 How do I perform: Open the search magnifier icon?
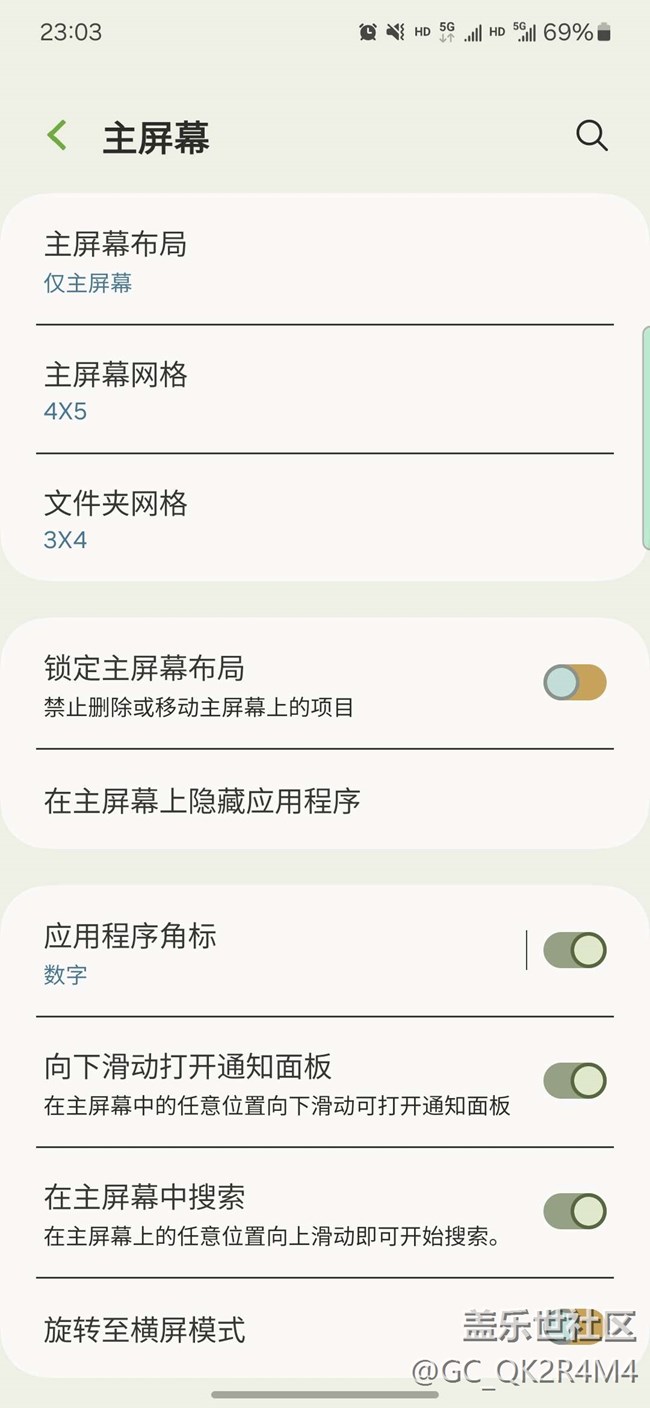tap(591, 136)
